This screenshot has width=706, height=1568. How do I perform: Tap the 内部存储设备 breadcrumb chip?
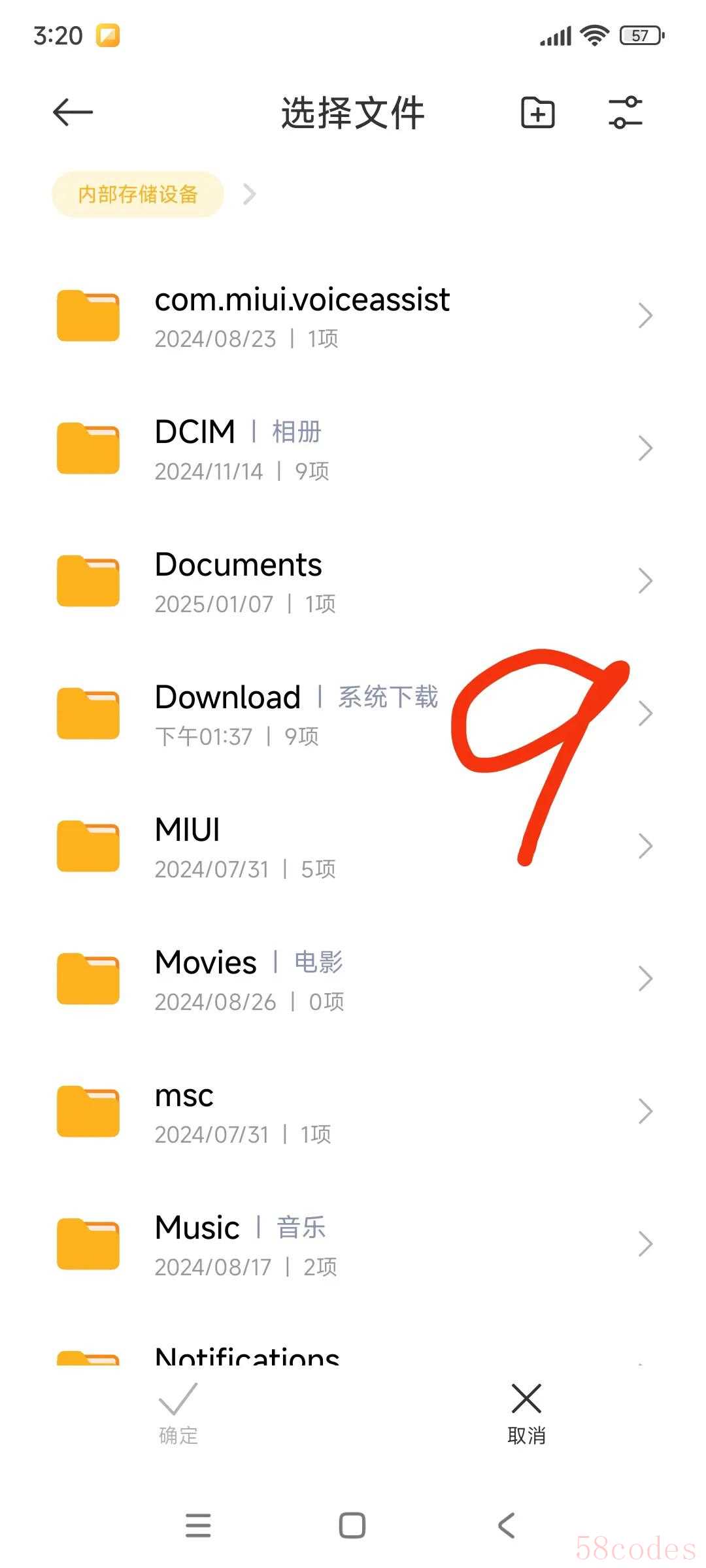coord(138,194)
